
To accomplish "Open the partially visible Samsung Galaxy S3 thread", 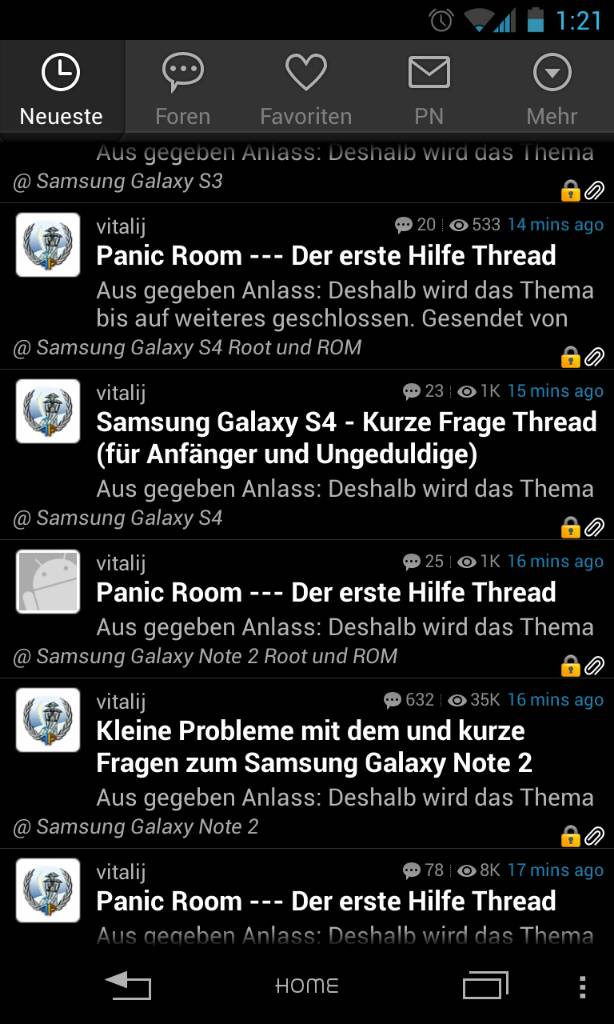I will pyautogui.click(x=307, y=172).
